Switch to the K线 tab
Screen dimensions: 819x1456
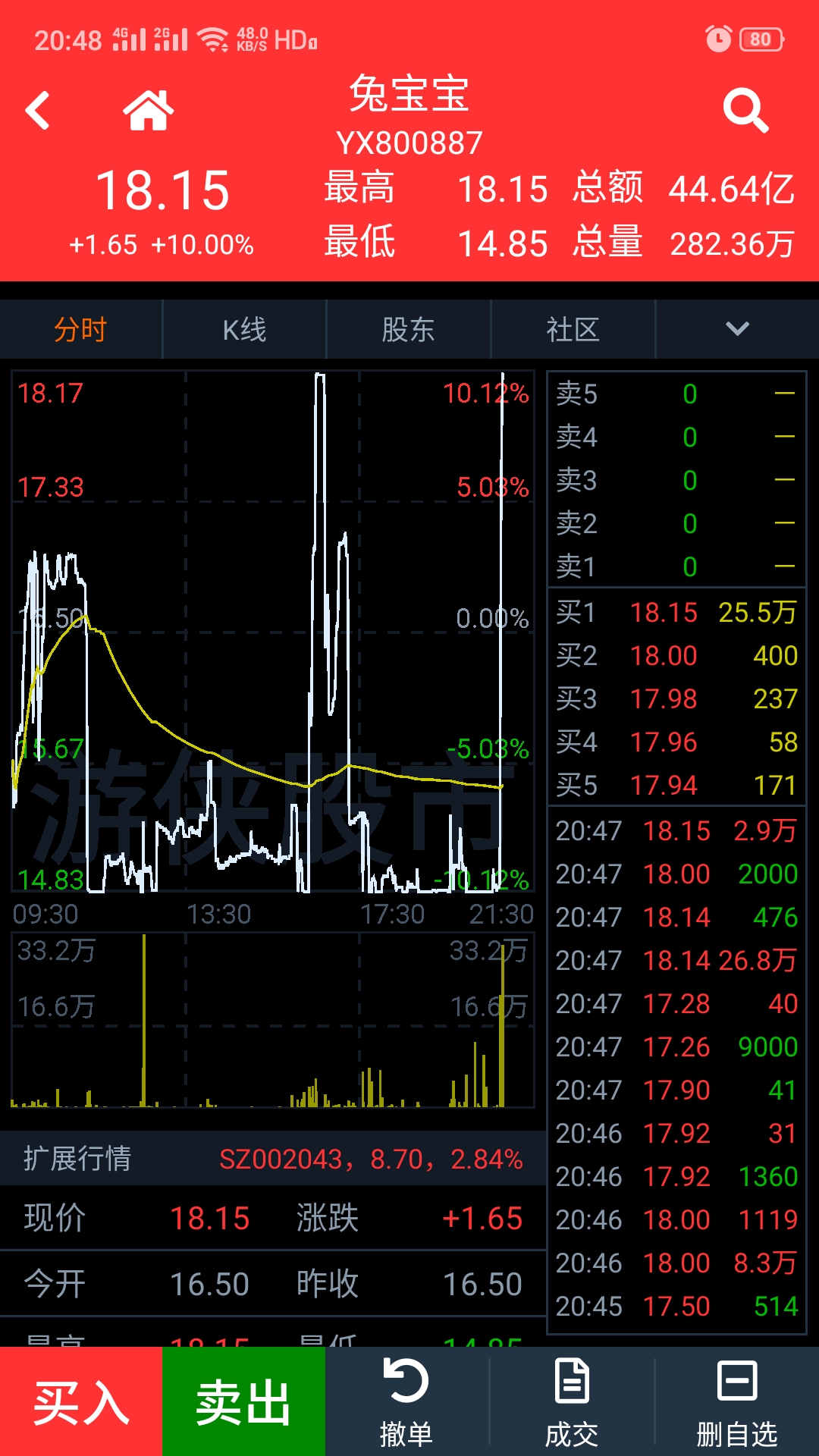pyautogui.click(x=244, y=329)
